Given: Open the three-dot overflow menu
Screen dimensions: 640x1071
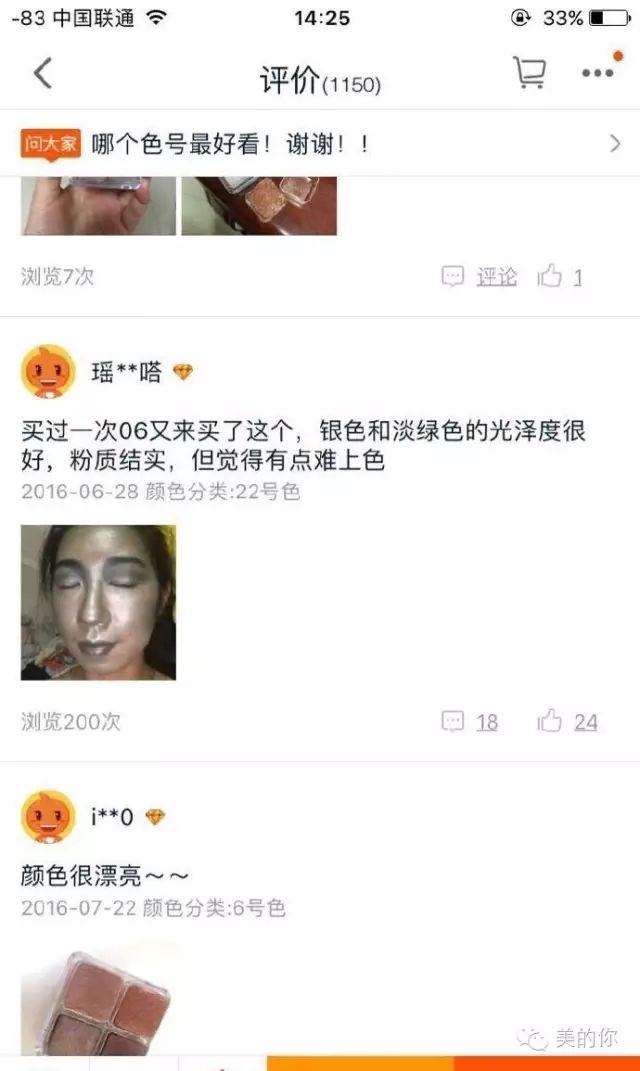Looking at the screenshot, I should (598, 73).
